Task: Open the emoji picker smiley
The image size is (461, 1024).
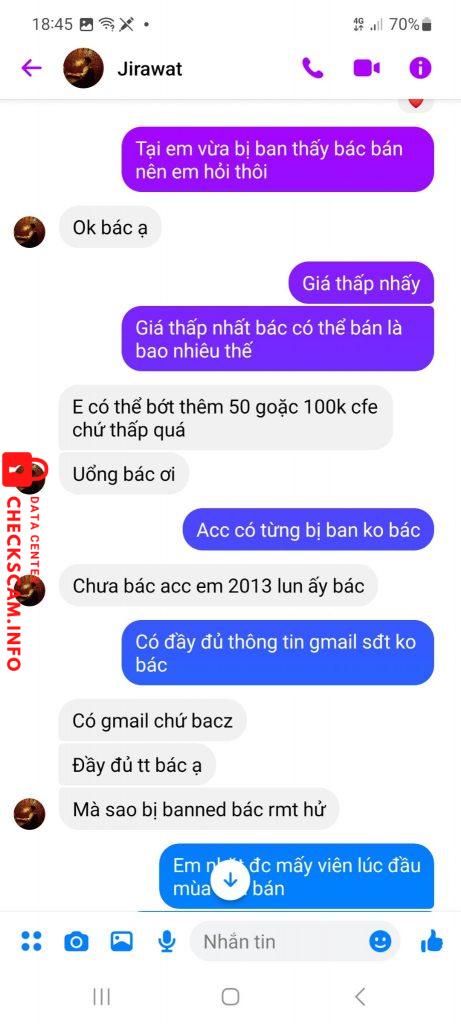Action: (x=380, y=941)
